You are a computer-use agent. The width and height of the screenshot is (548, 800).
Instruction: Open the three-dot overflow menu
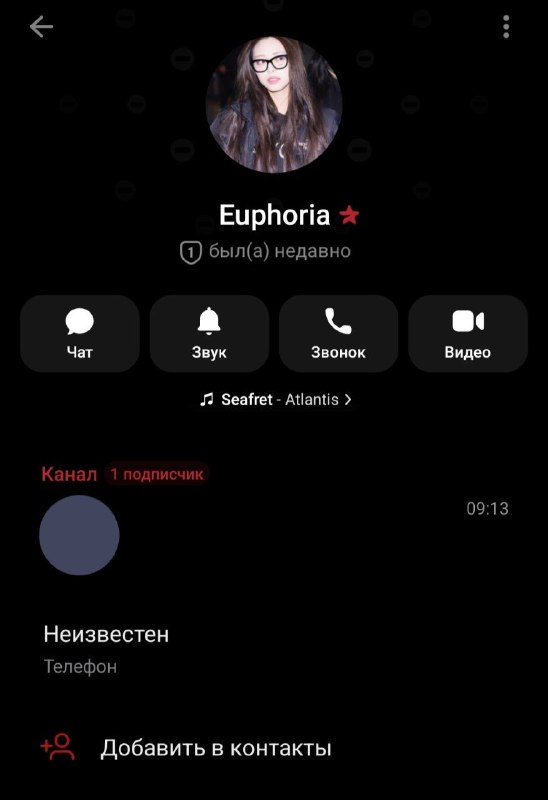click(x=506, y=27)
